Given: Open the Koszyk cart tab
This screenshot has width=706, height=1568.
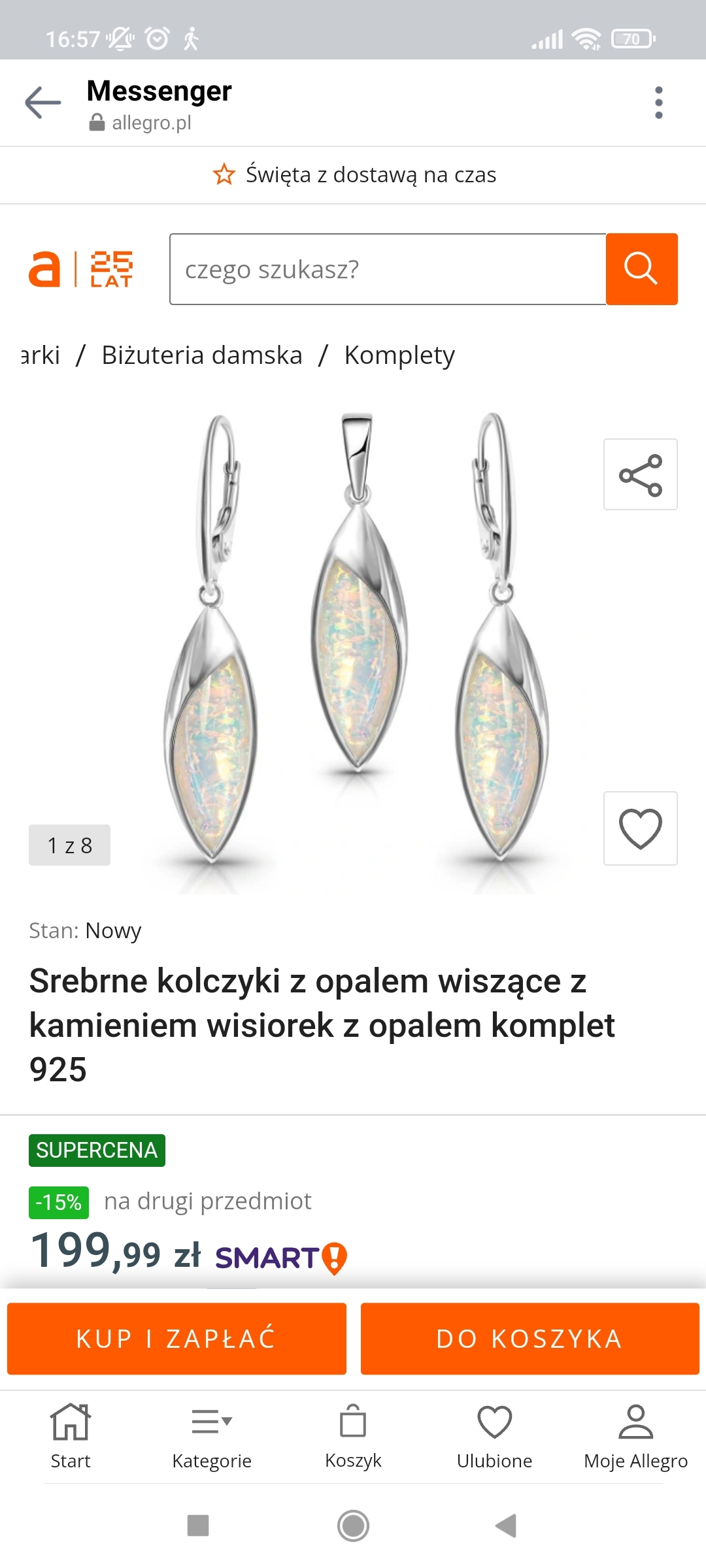Looking at the screenshot, I should click(x=353, y=1436).
